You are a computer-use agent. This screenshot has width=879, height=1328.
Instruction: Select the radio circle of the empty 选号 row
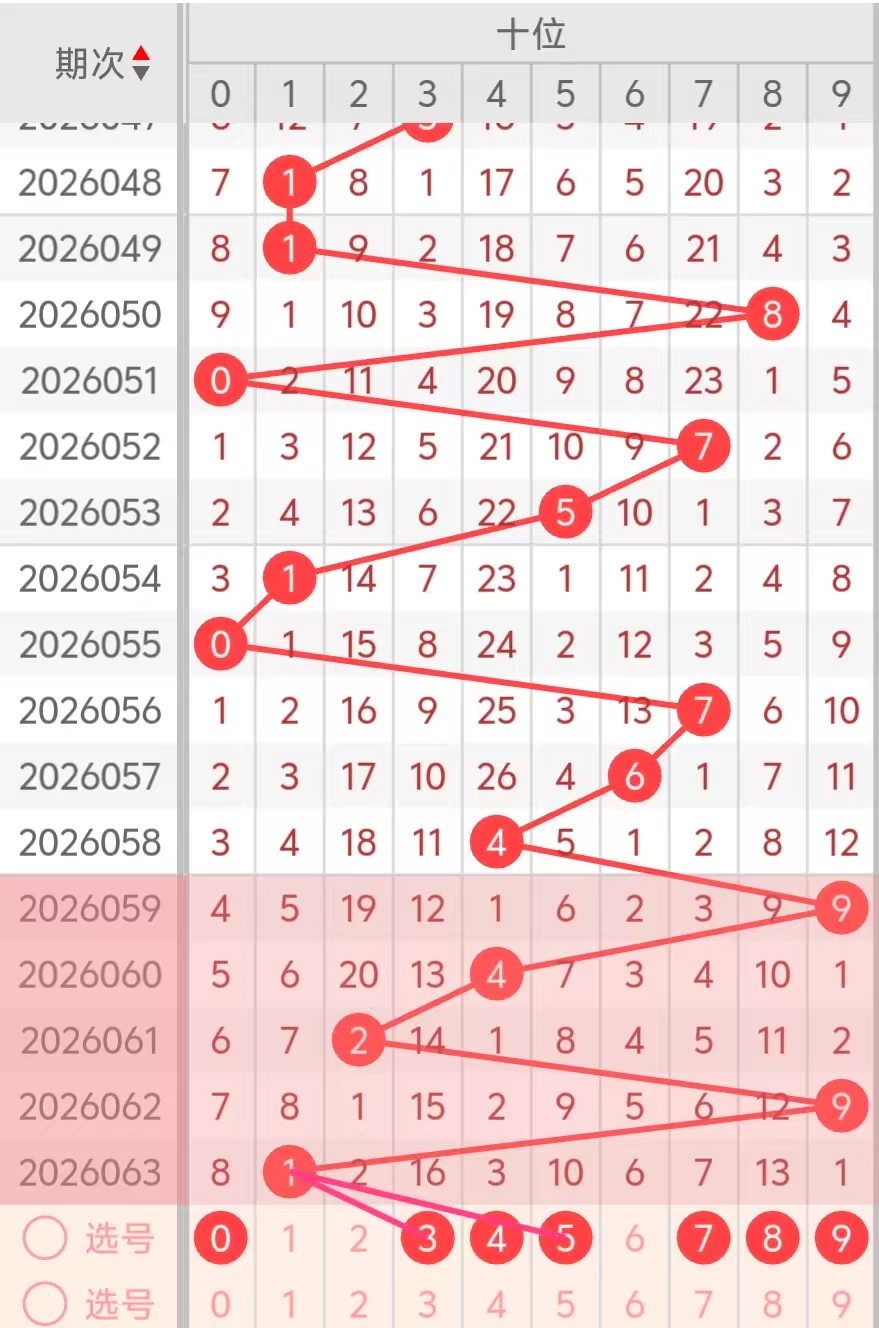(x=45, y=1304)
